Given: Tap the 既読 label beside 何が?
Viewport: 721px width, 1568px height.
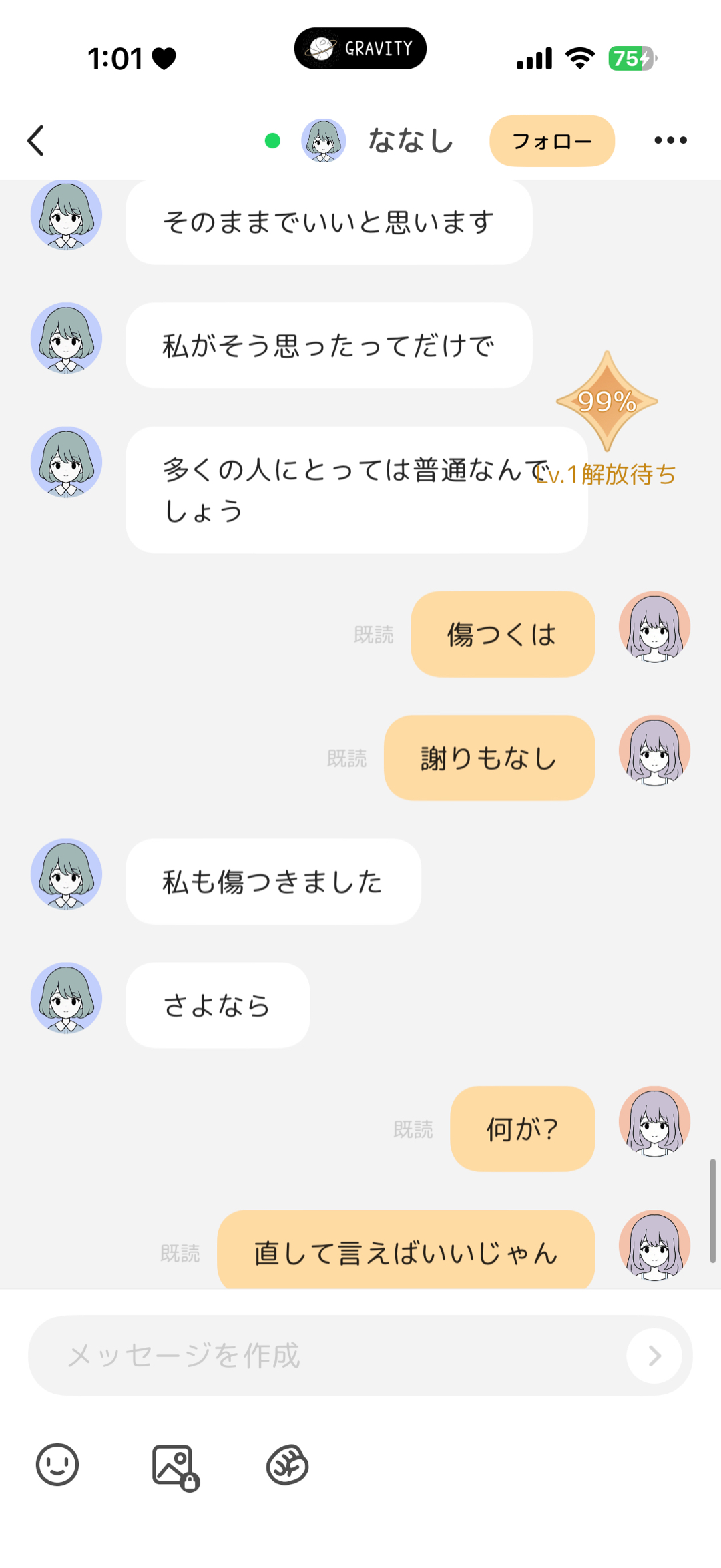Looking at the screenshot, I should pyautogui.click(x=413, y=1129).
